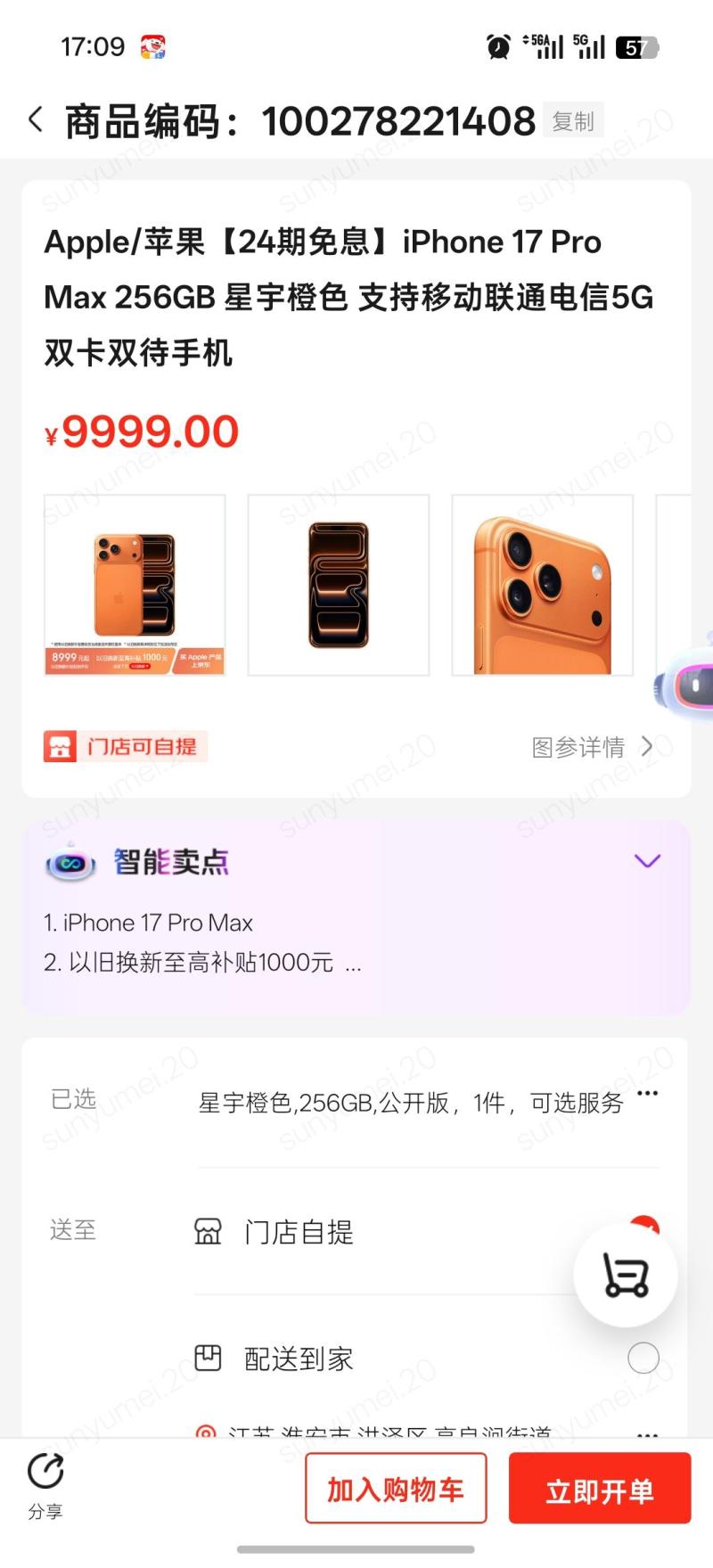Go back using the top-left arrow
This screenshot has height=1568, width=713.
tap(37, 119)
